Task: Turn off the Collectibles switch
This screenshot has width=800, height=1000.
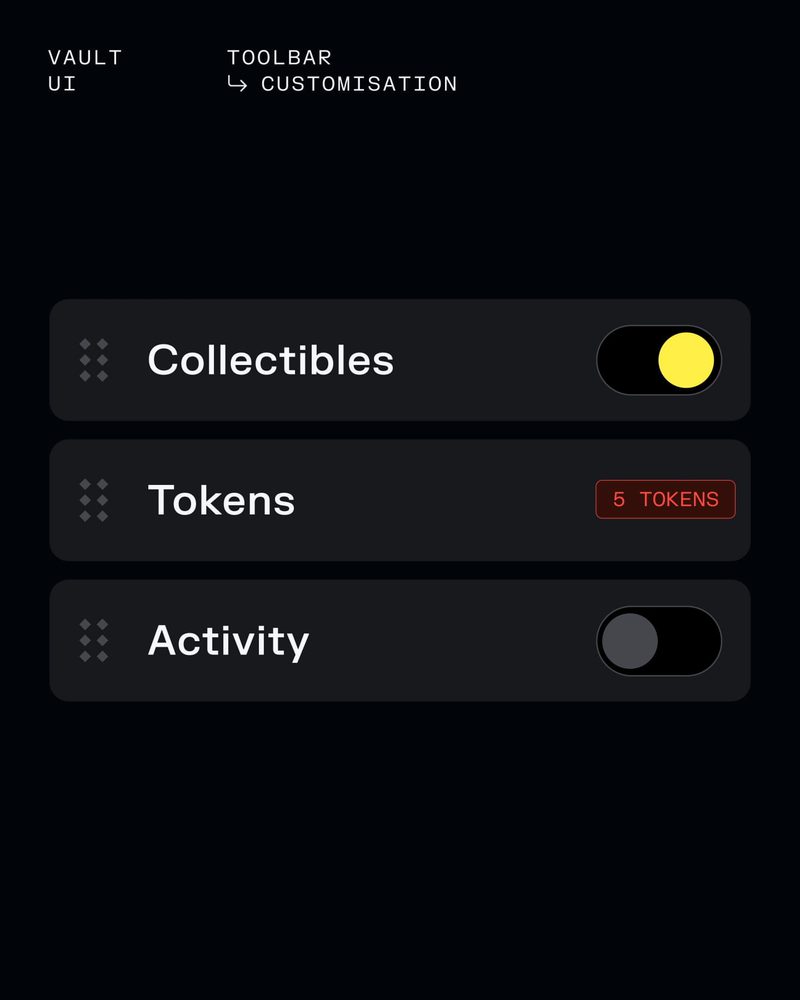Action: (x=659, y=360)
